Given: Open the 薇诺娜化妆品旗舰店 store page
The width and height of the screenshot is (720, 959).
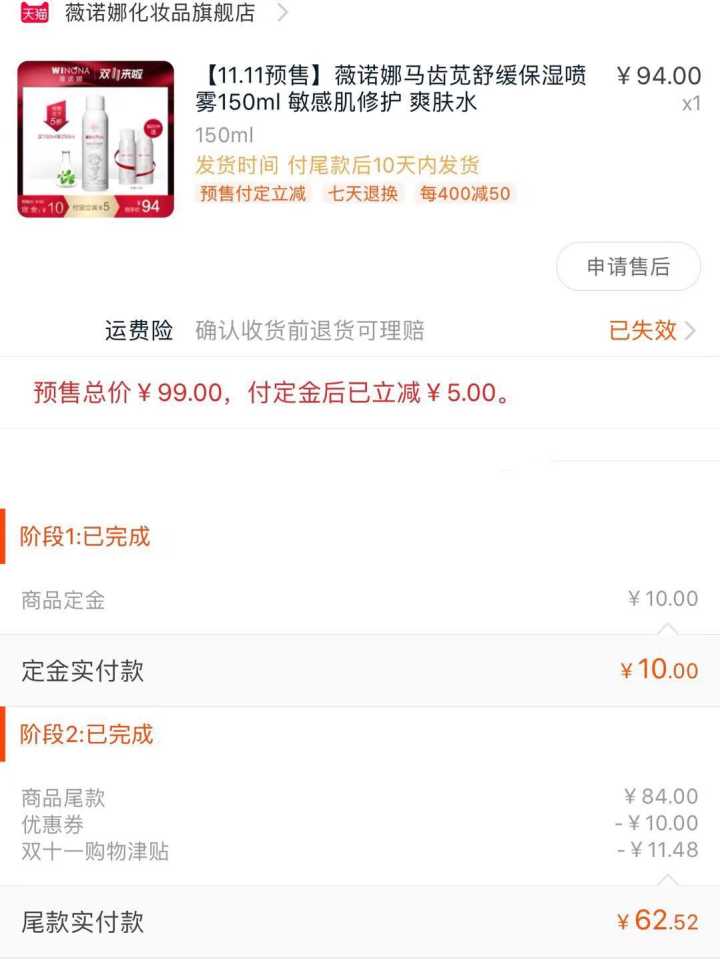Looking at the screenshot, I should click(x=160, y=13).
